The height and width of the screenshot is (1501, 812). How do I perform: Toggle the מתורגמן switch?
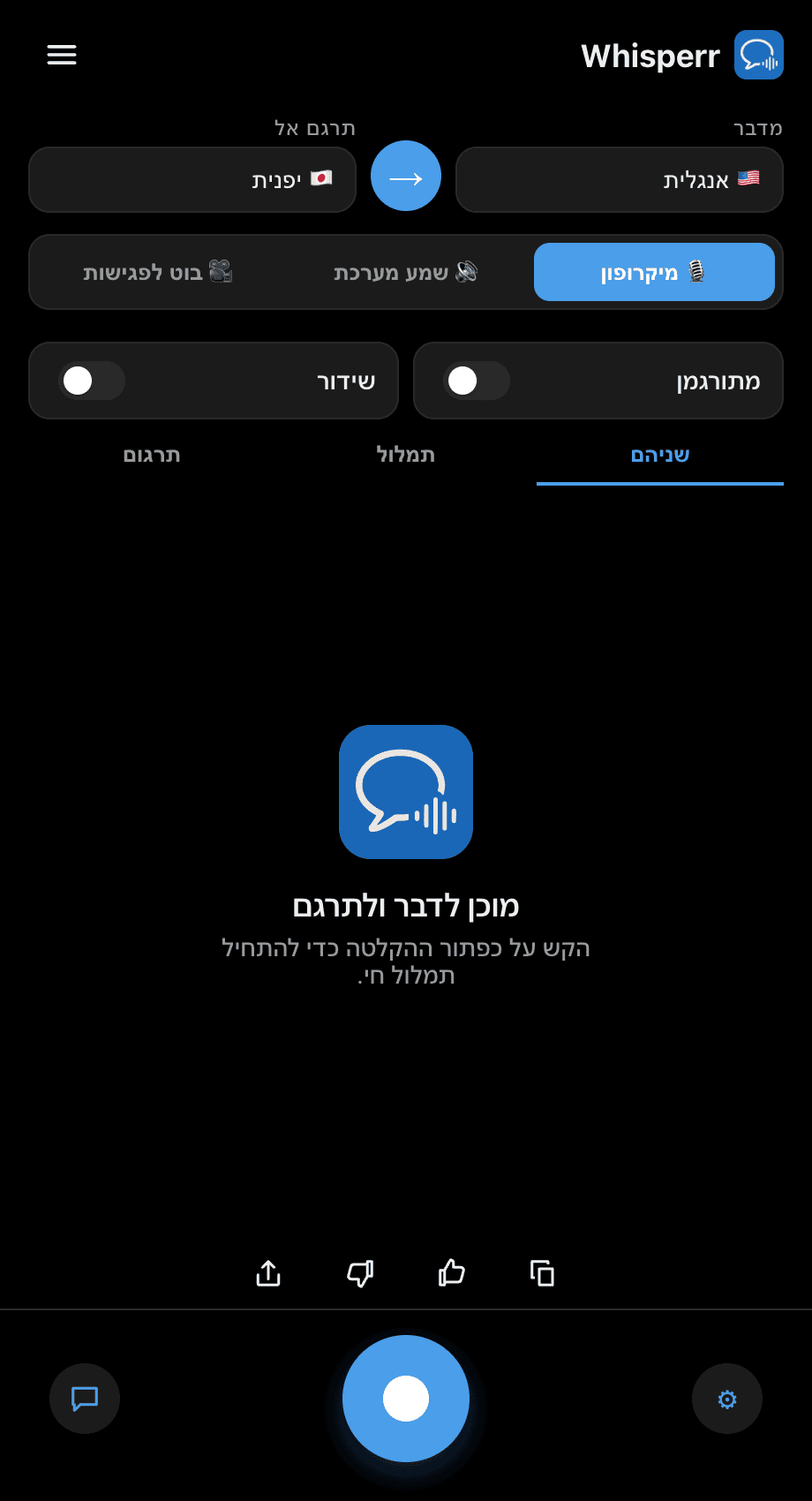pos(477,381)
